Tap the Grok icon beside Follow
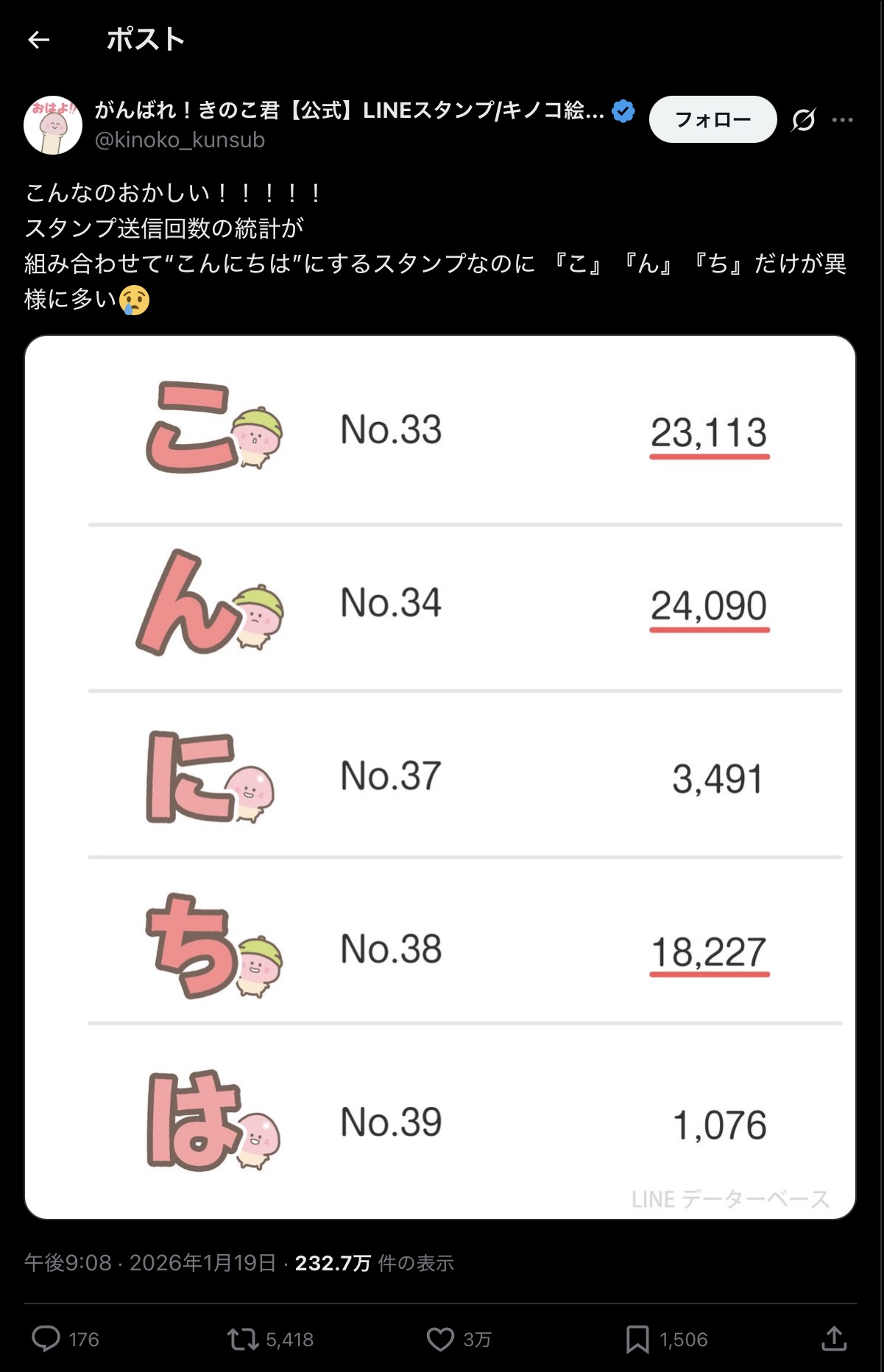 click(x=803, y=119)
